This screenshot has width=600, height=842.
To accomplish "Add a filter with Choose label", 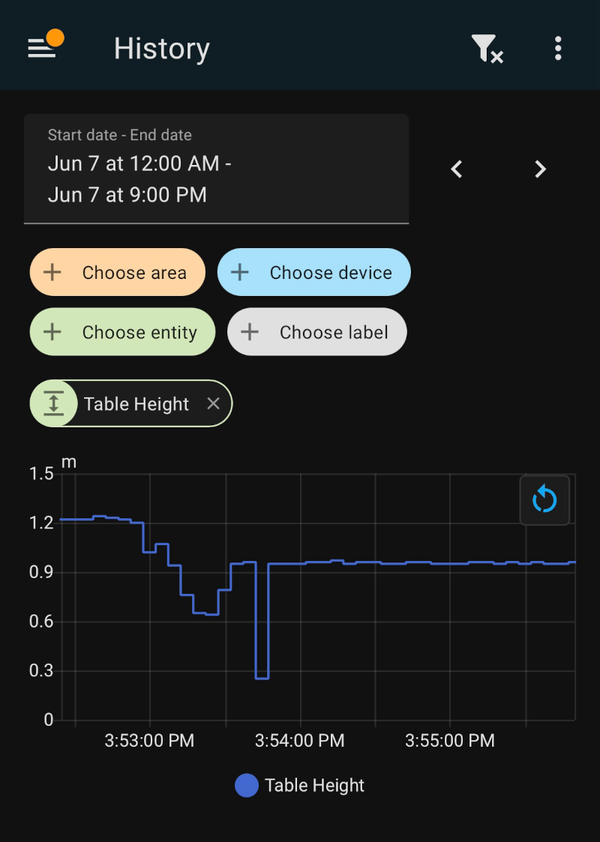I will (317, 332).
